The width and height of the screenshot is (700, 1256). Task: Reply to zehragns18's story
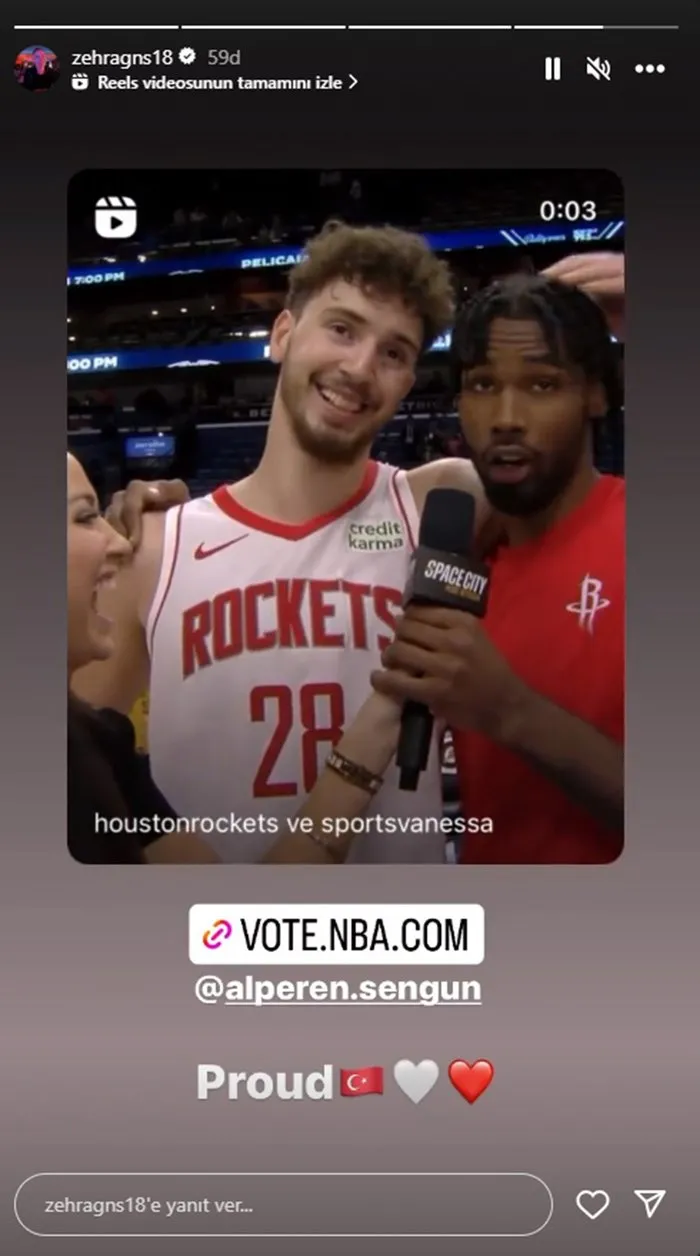point(283,1205)
